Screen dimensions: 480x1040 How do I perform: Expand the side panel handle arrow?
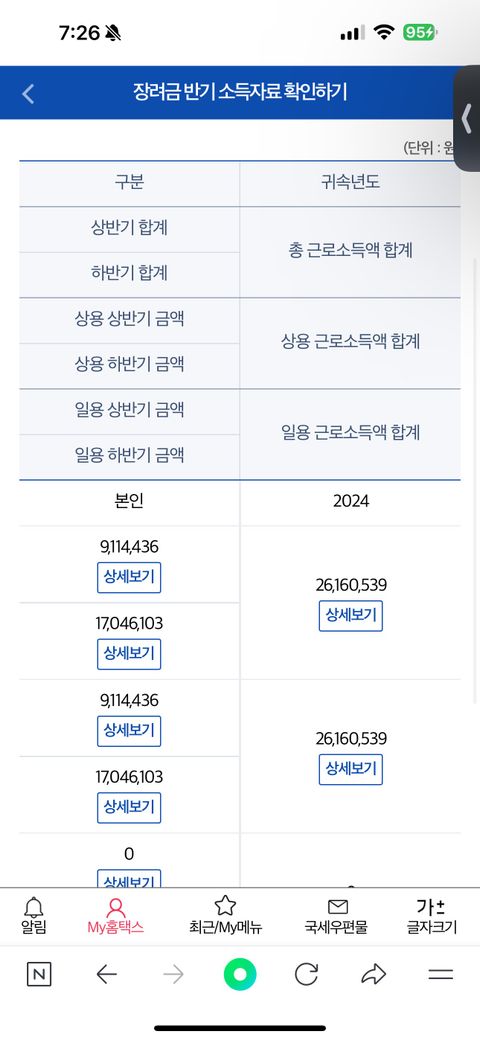tap(467, 119)
